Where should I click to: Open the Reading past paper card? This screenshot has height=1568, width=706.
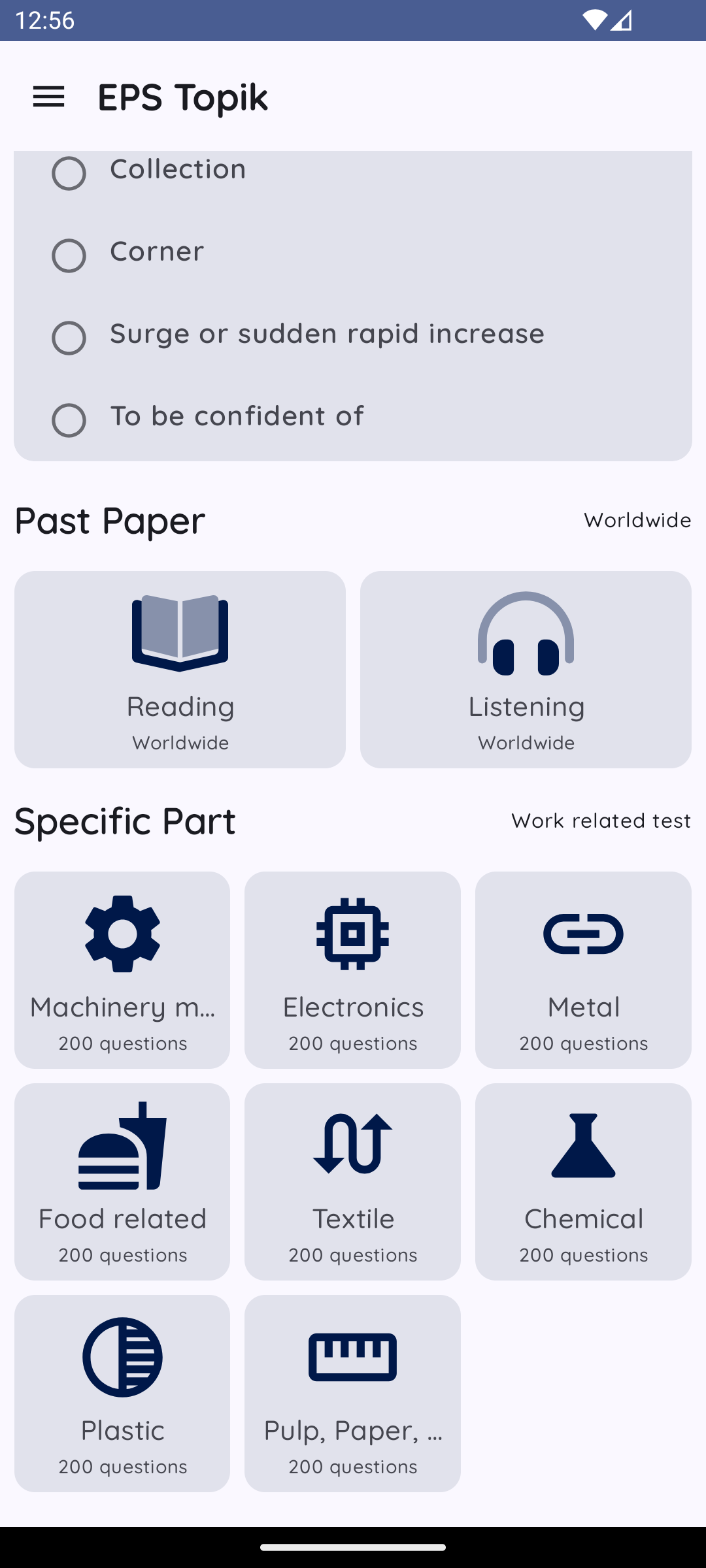pyautogui.click(x=180, y=669)
